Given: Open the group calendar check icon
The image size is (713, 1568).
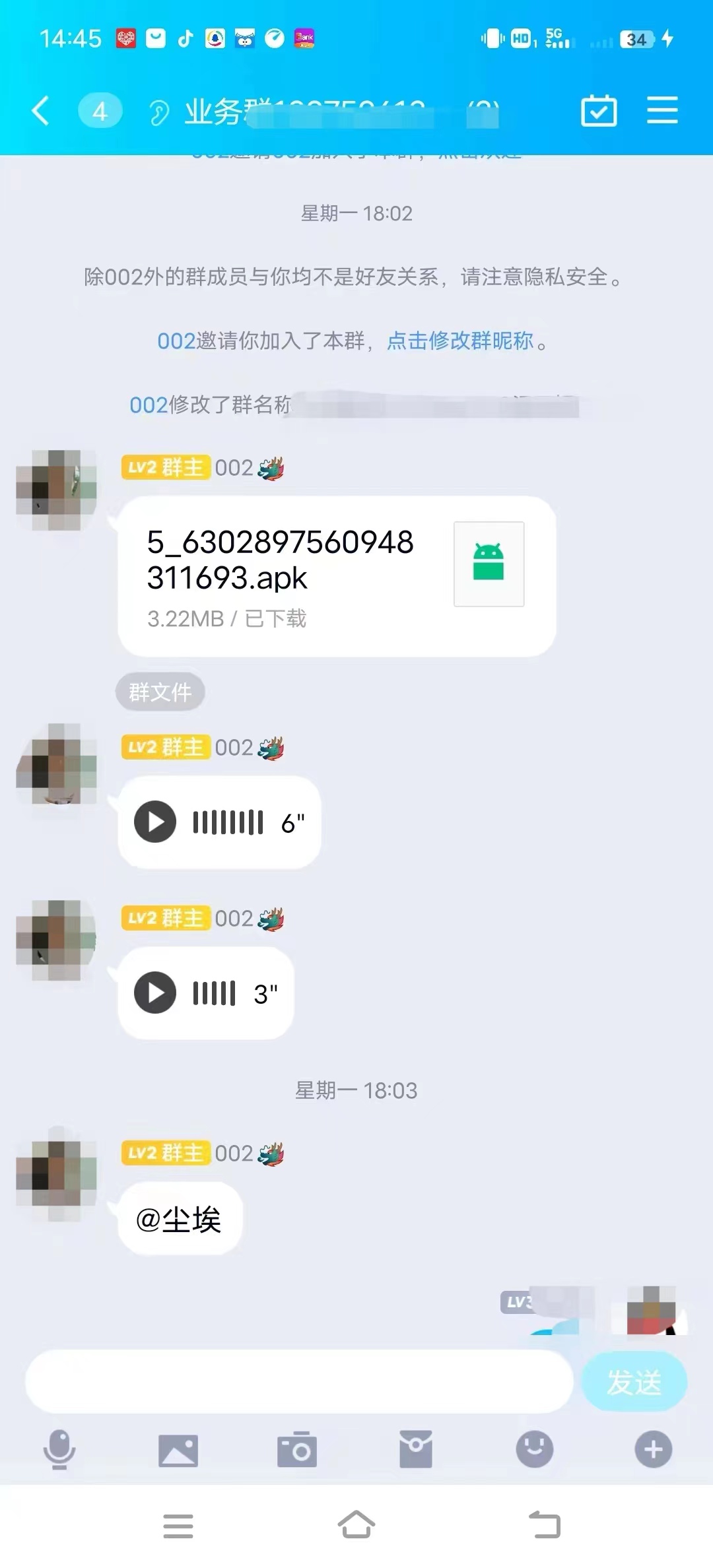Looking at the screenshot, I should point(599,110).
